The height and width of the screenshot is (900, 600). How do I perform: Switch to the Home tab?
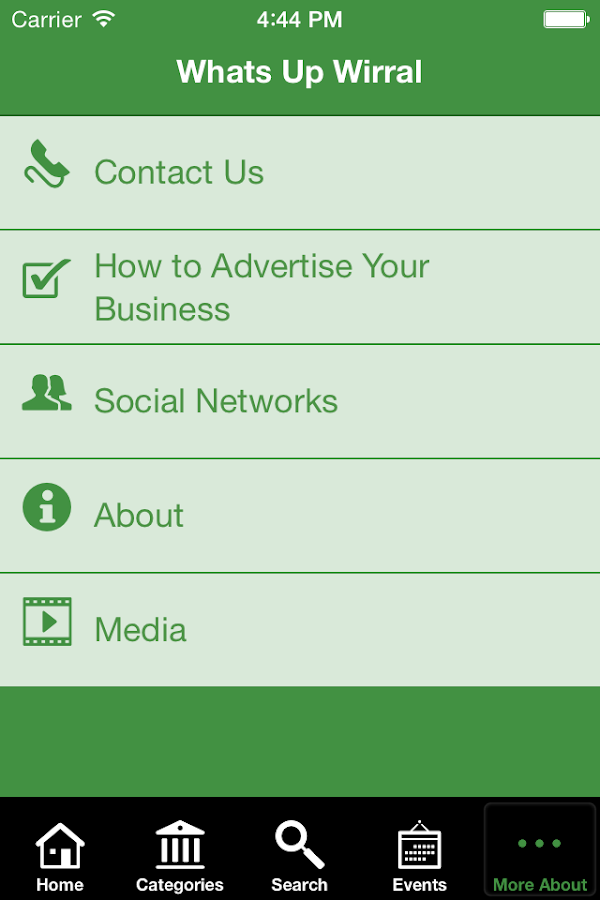(60, 856)
